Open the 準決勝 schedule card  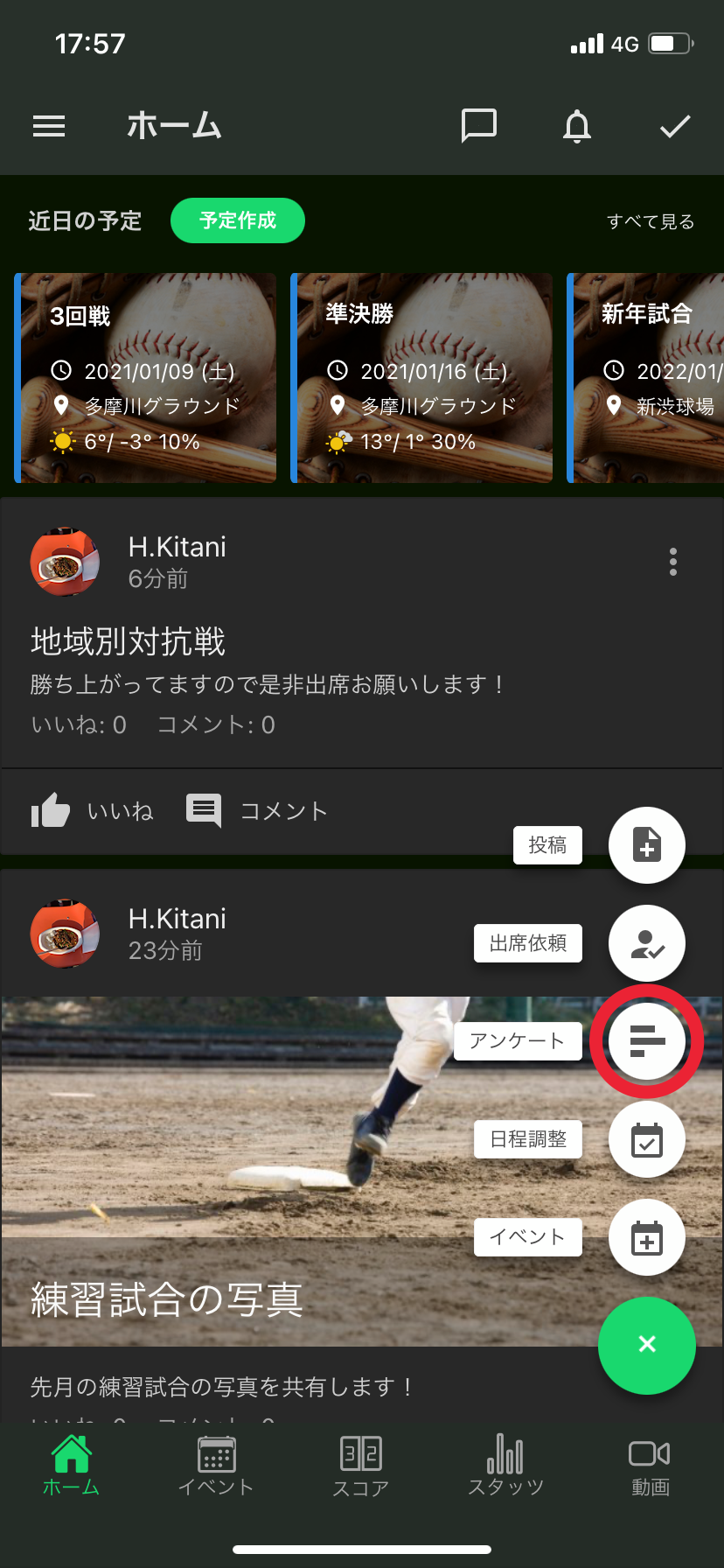[423, 378]
